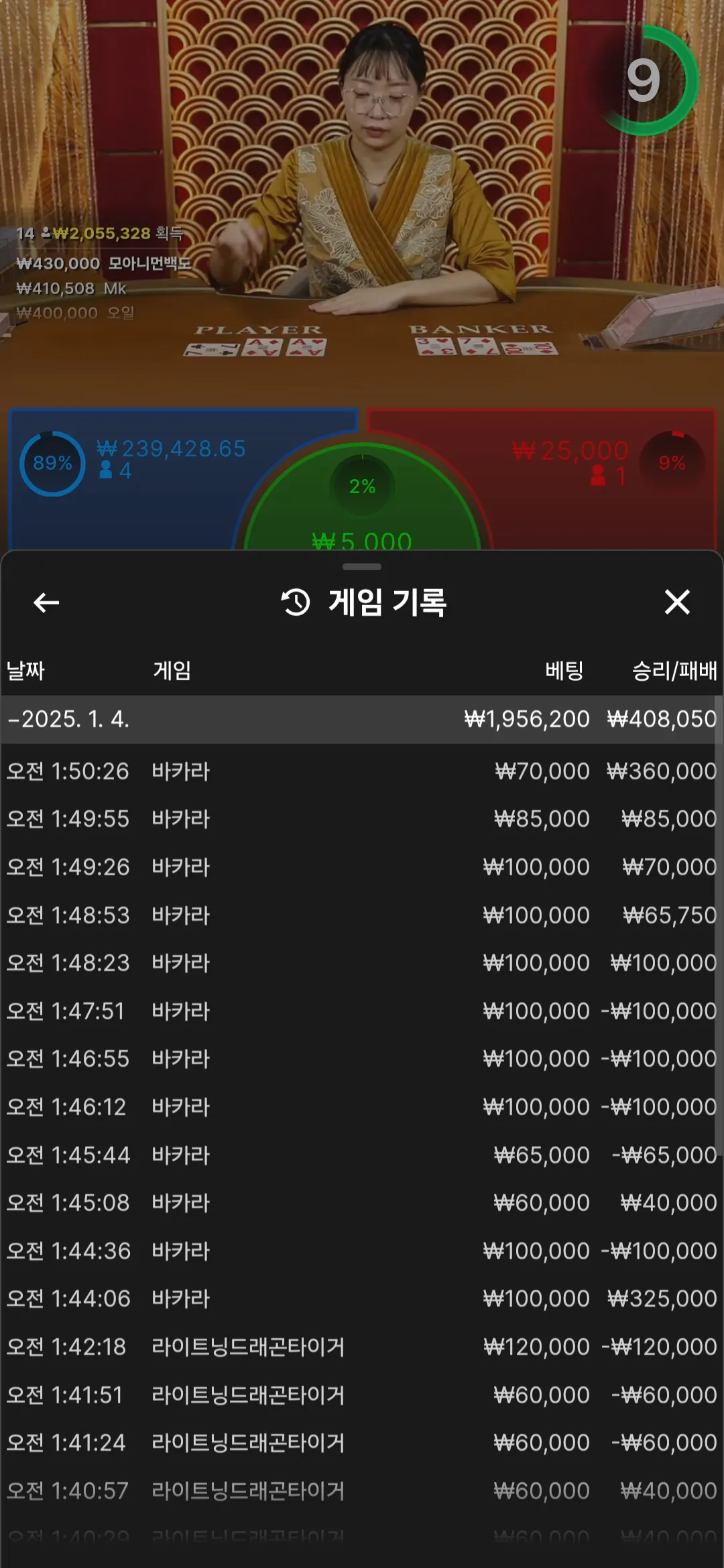Collapse the 2025. 1. 4. date group
This screenshot has width=724, height=1568.
(x=362, y=719)
